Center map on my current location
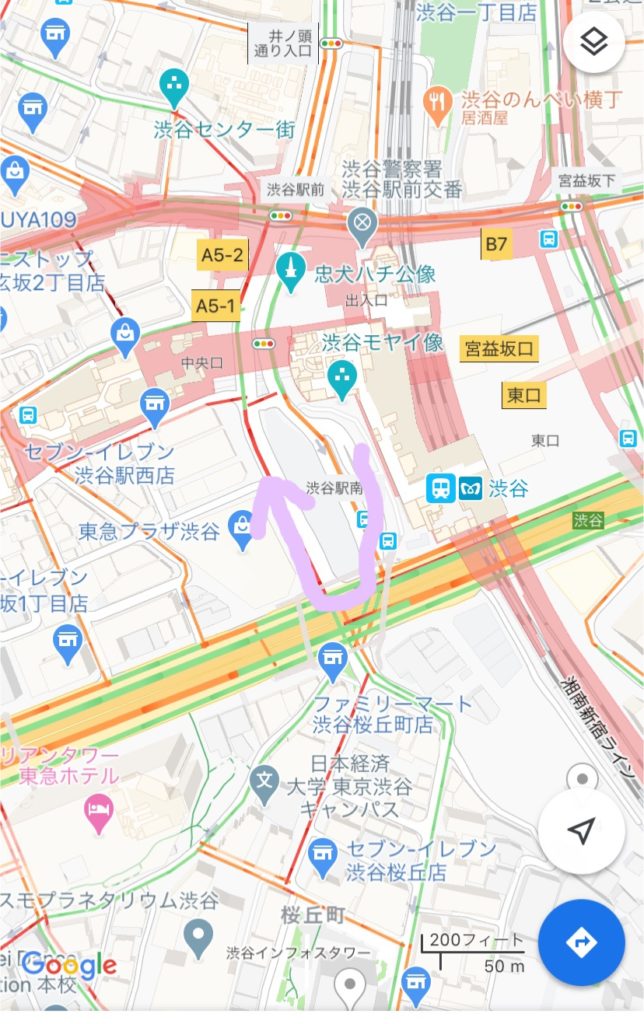Viewport: 644px width, 1024px height. [581, 830]
